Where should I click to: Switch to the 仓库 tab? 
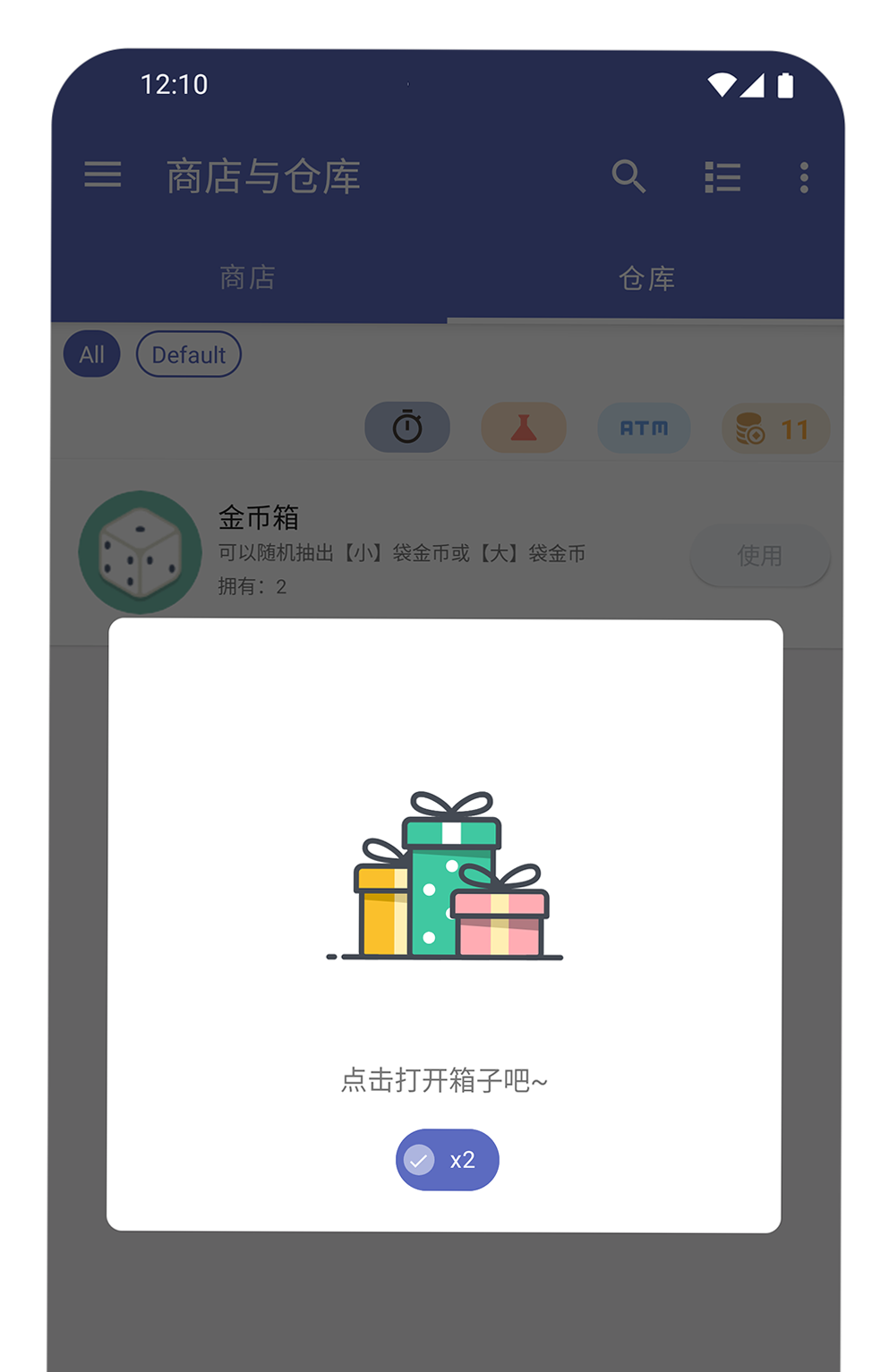click(646, 278)
